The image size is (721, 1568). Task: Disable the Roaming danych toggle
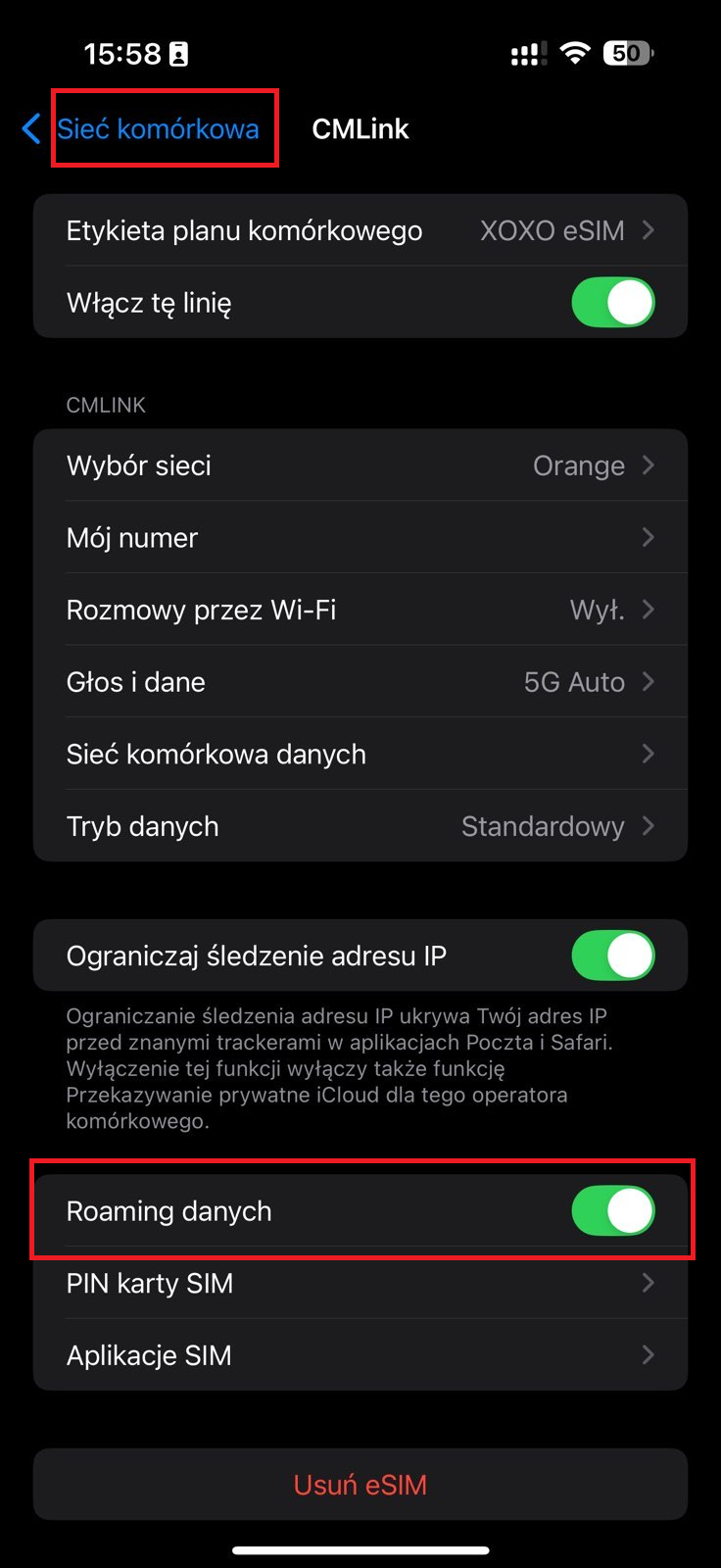612,1210
